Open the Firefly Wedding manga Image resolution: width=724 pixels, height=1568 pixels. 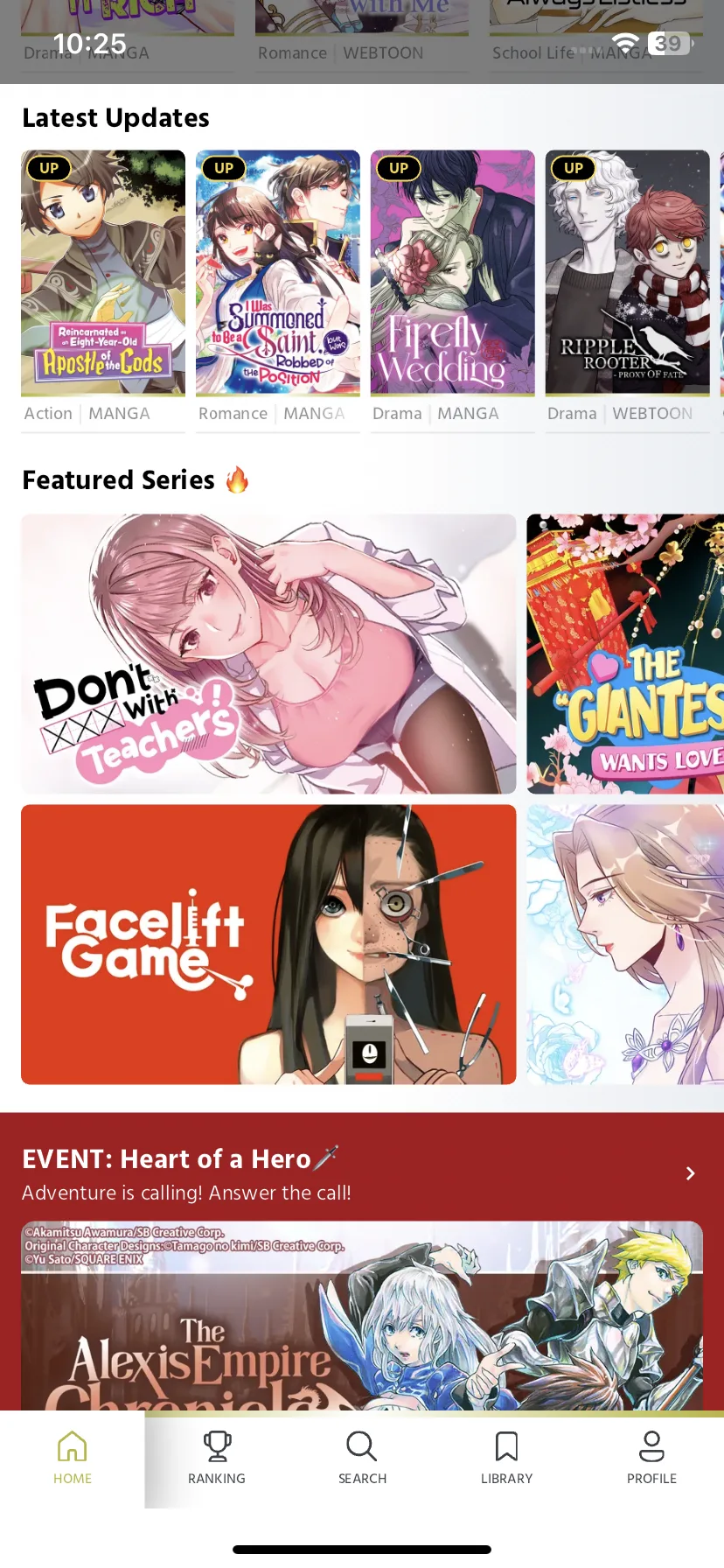[x=453, y=273]
